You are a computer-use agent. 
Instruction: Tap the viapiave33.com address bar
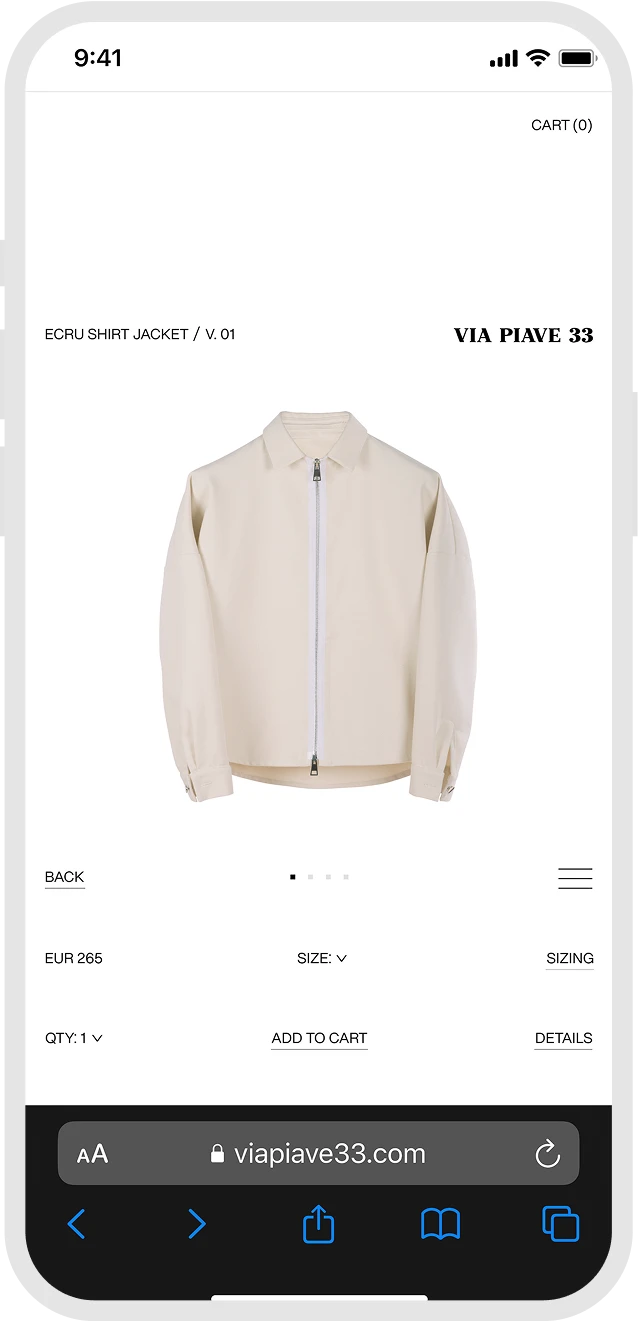320,1154
